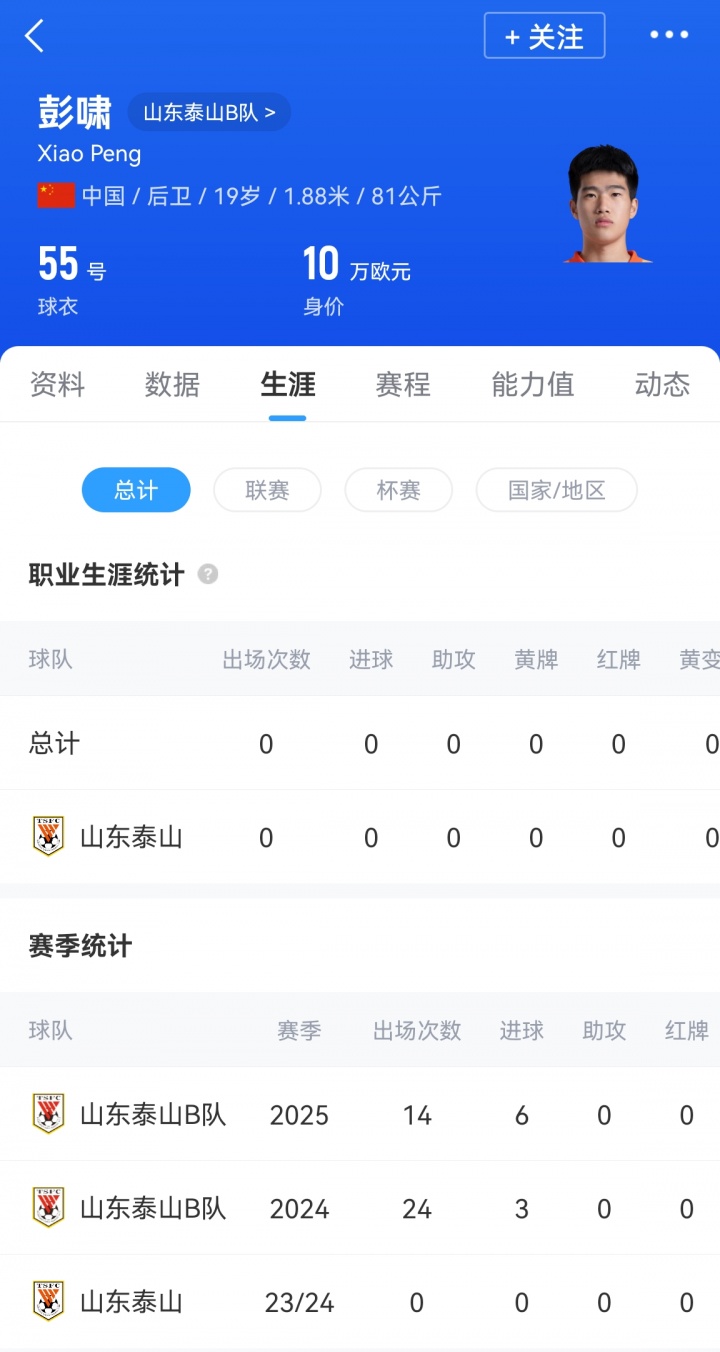This screenshot has width=720, height=1352.
Task: Select the 杯赛 filter chip
Action: pyautogui.click(x=398, y=491)
